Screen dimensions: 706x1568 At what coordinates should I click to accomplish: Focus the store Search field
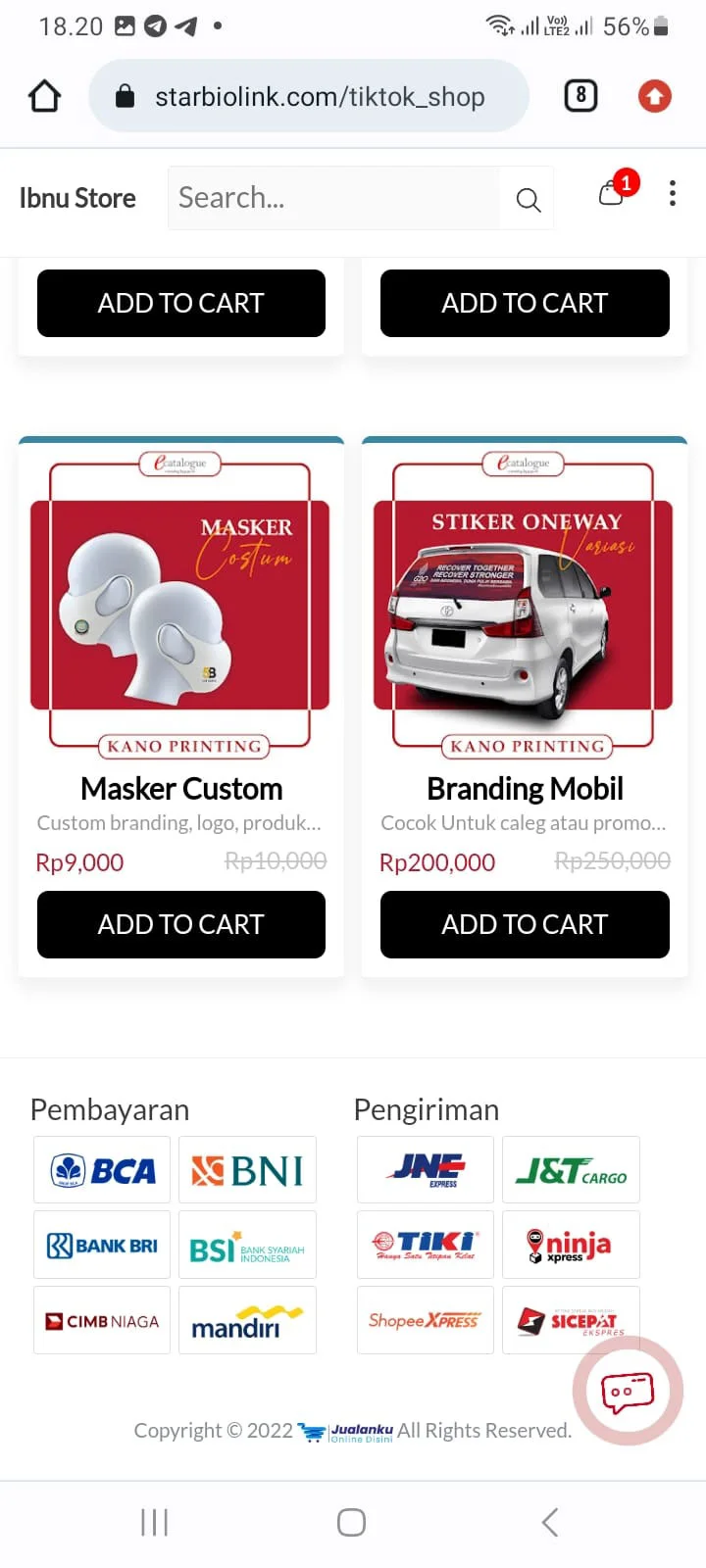(333, 198)
